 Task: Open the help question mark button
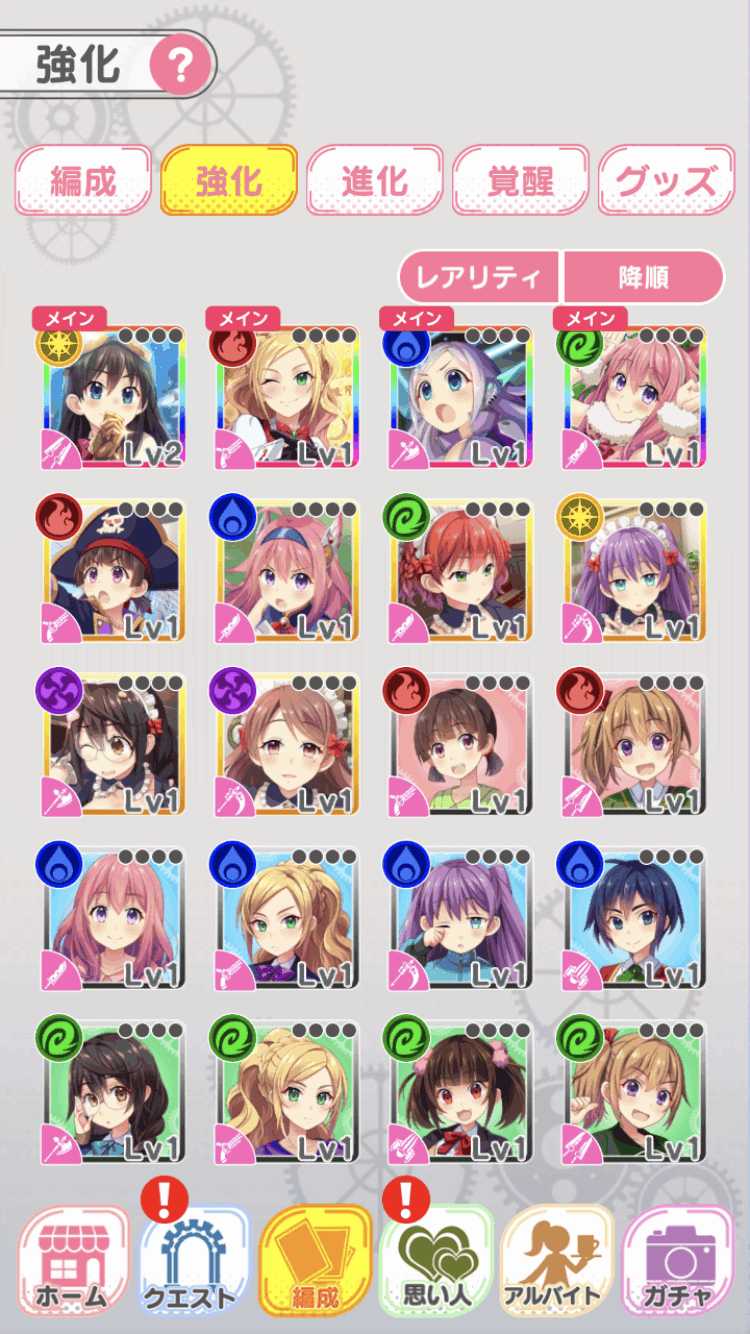point(181,67)
